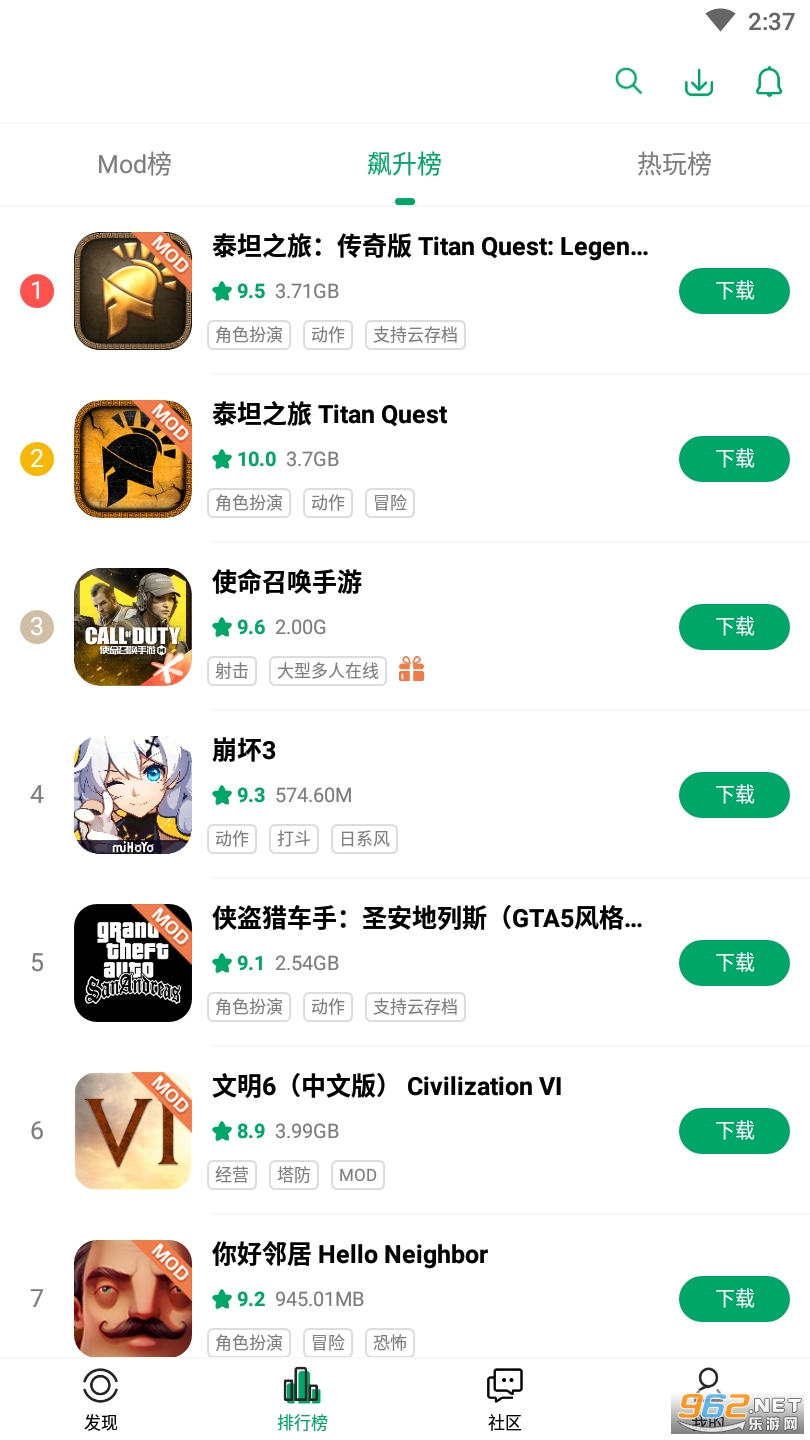Select the 排行榜 bottom tab
Viewport: 810px width, 1440px height.
pos(302,1400)
